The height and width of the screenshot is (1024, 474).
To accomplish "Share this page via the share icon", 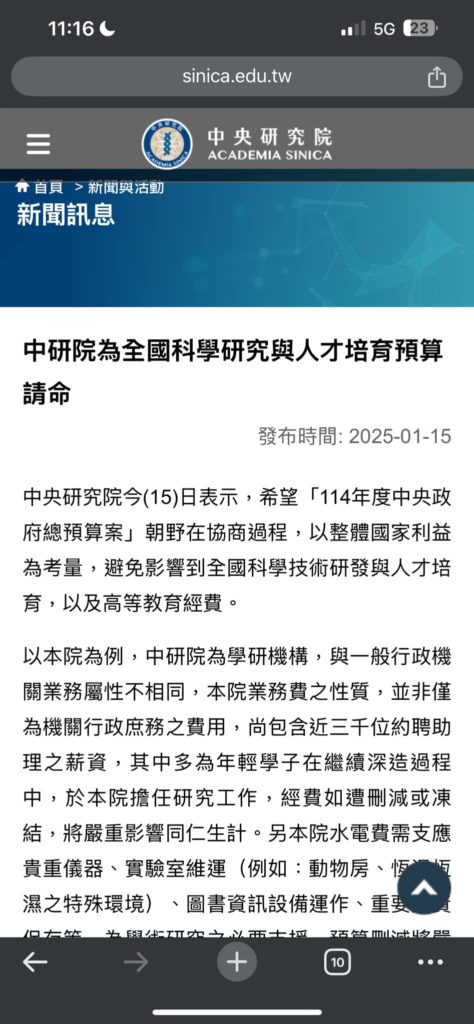I will click(437, 77).
